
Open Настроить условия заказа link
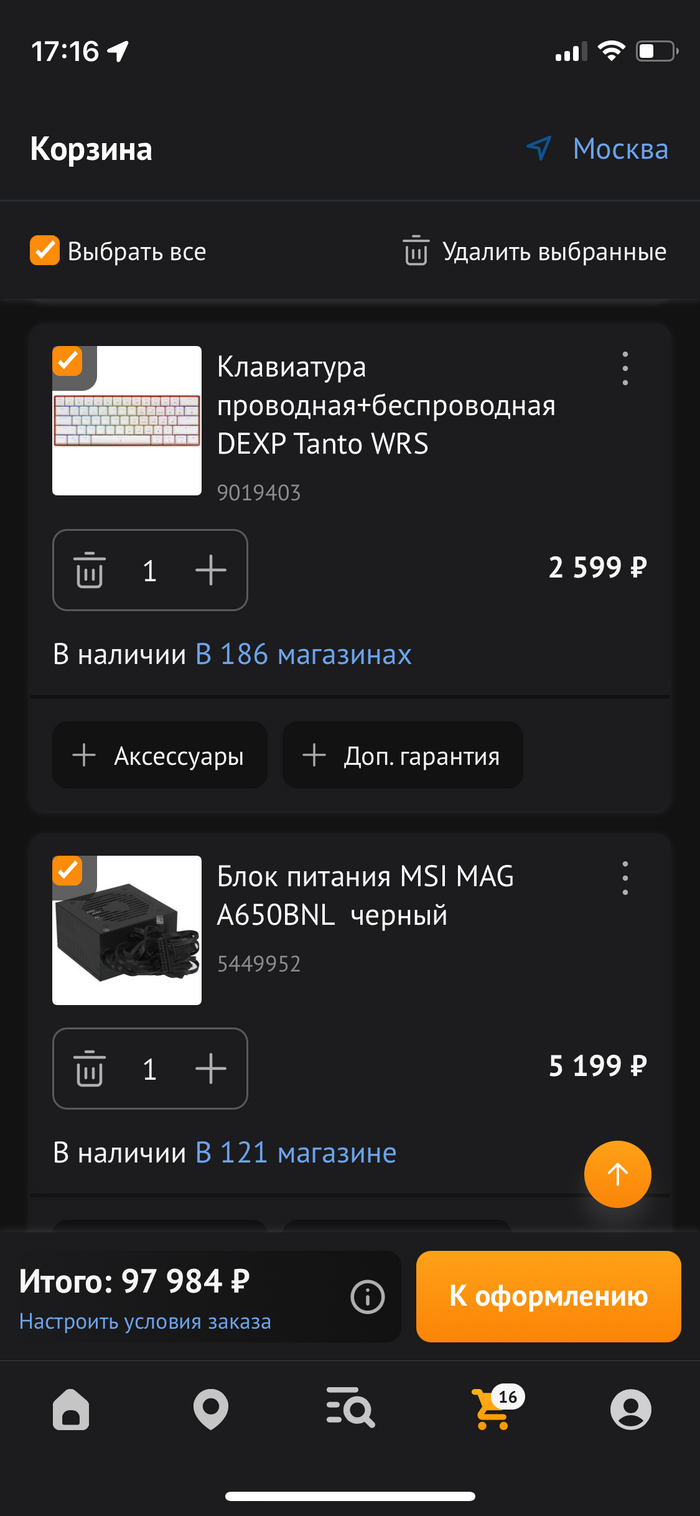coord(145,1321)
